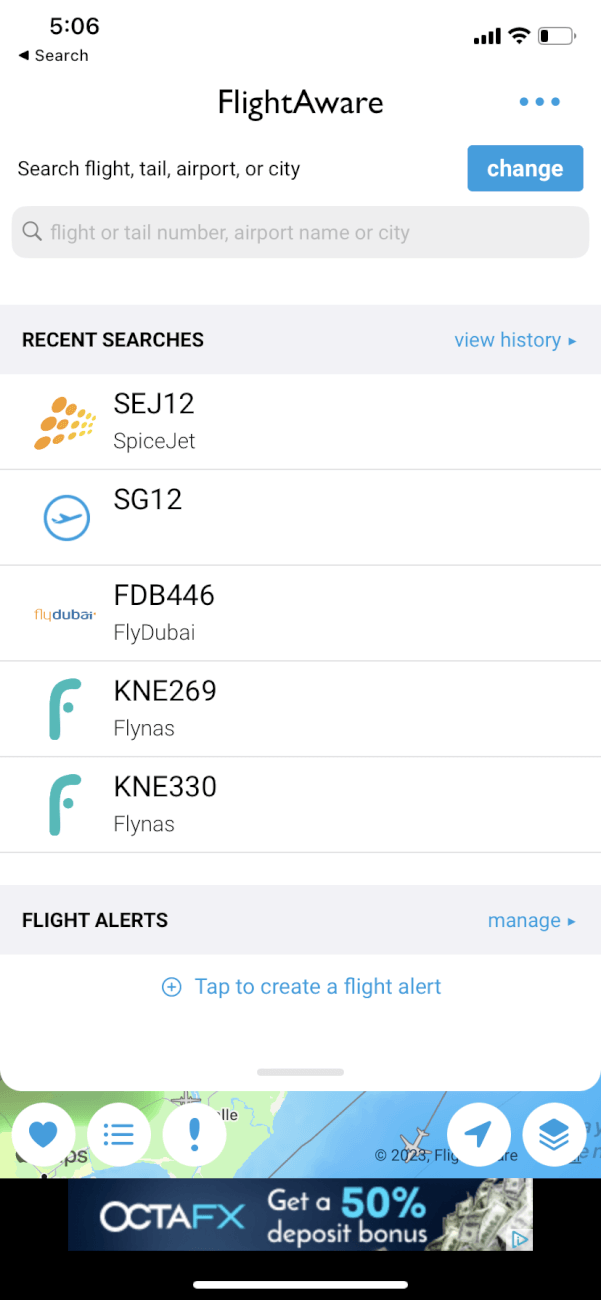Open the OctaFX deposit bonus ad

coord(300,1214)
